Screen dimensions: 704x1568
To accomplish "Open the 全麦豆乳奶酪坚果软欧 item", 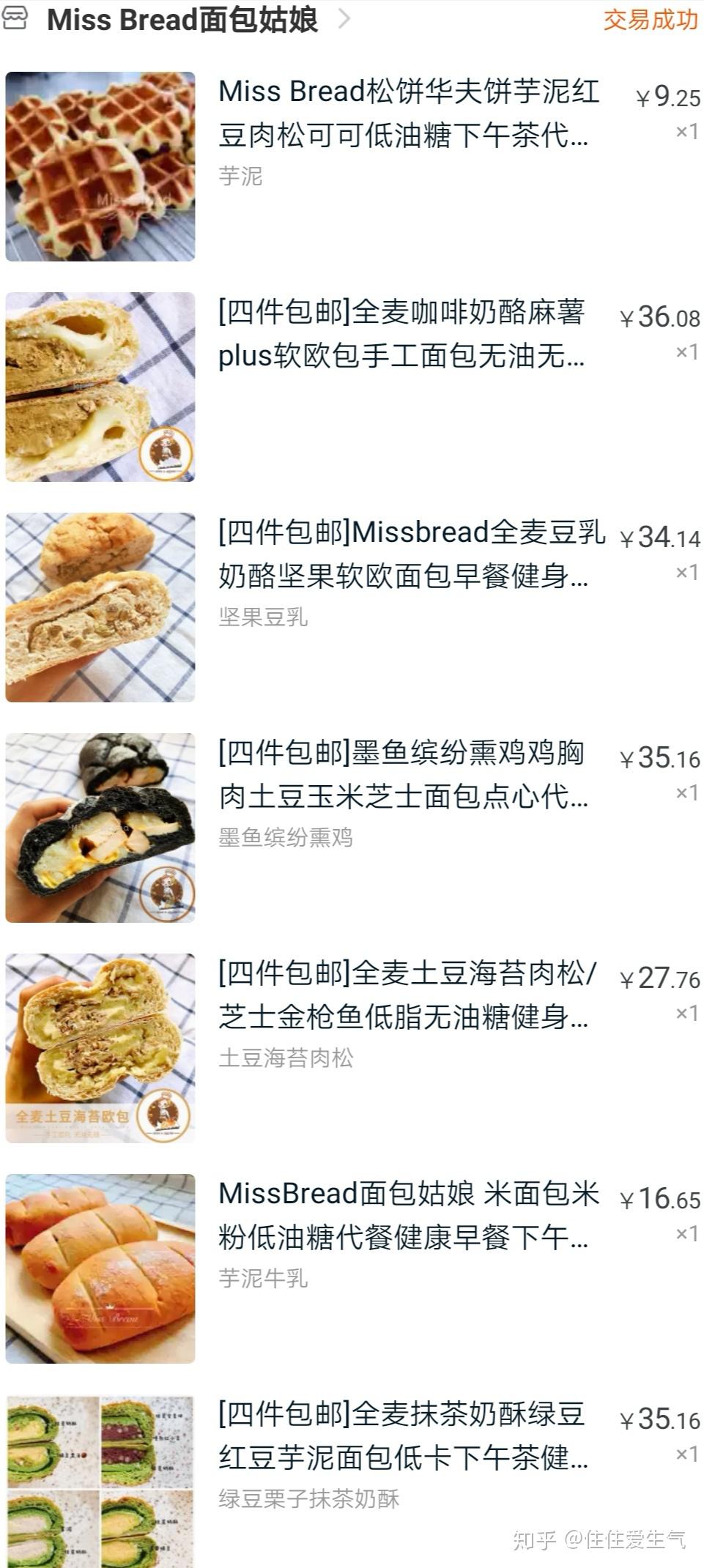I will 410,554.
